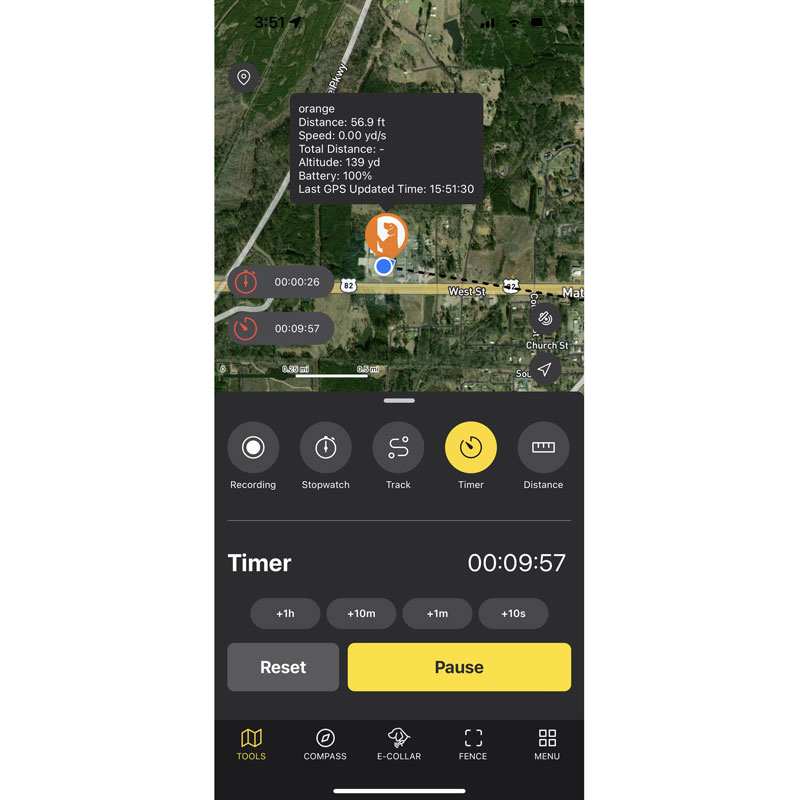The height and width of the screenshot is (800, 800).
Task: Tap the satellite tracking icon on map
Action: 545,319
